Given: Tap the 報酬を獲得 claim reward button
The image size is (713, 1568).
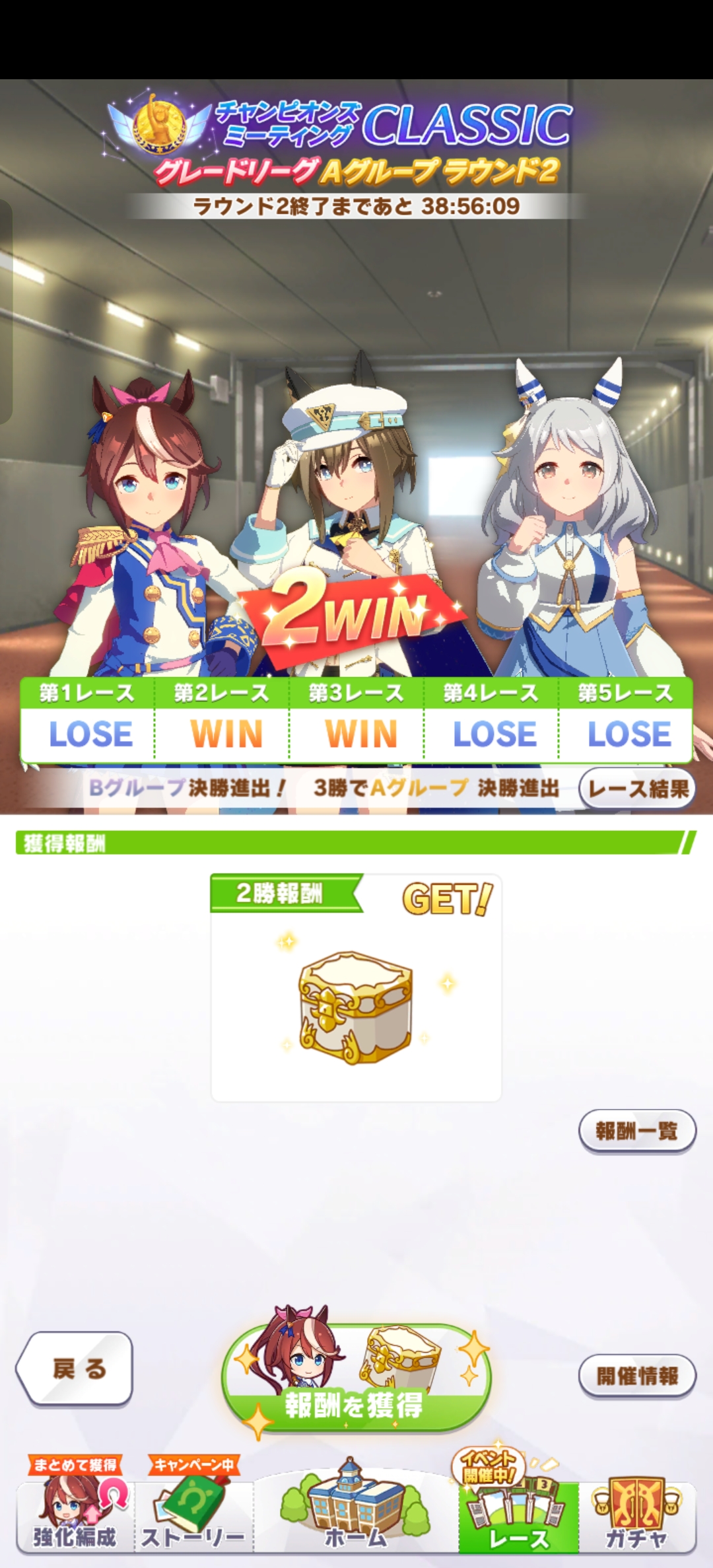Looking at the screenshot, I should (x=356, y=1379).
